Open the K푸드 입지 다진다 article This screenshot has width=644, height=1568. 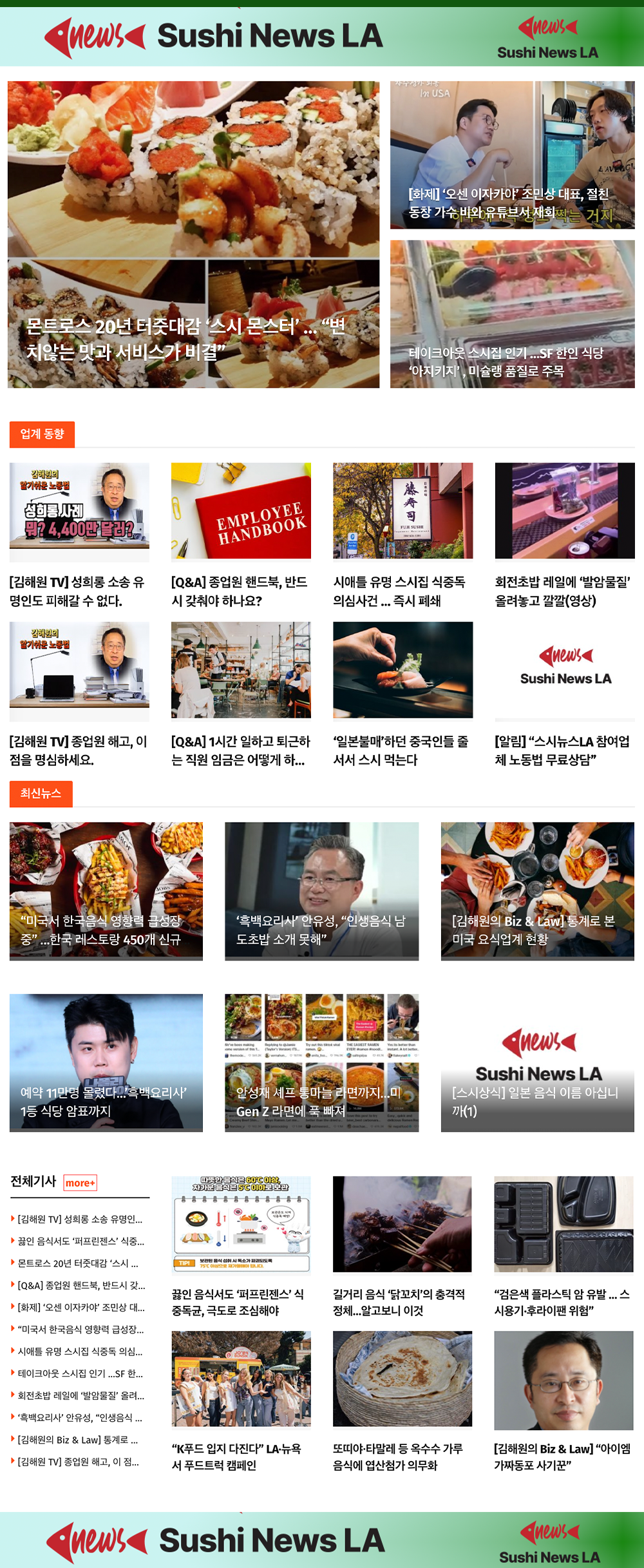[x=236, y=1456]
